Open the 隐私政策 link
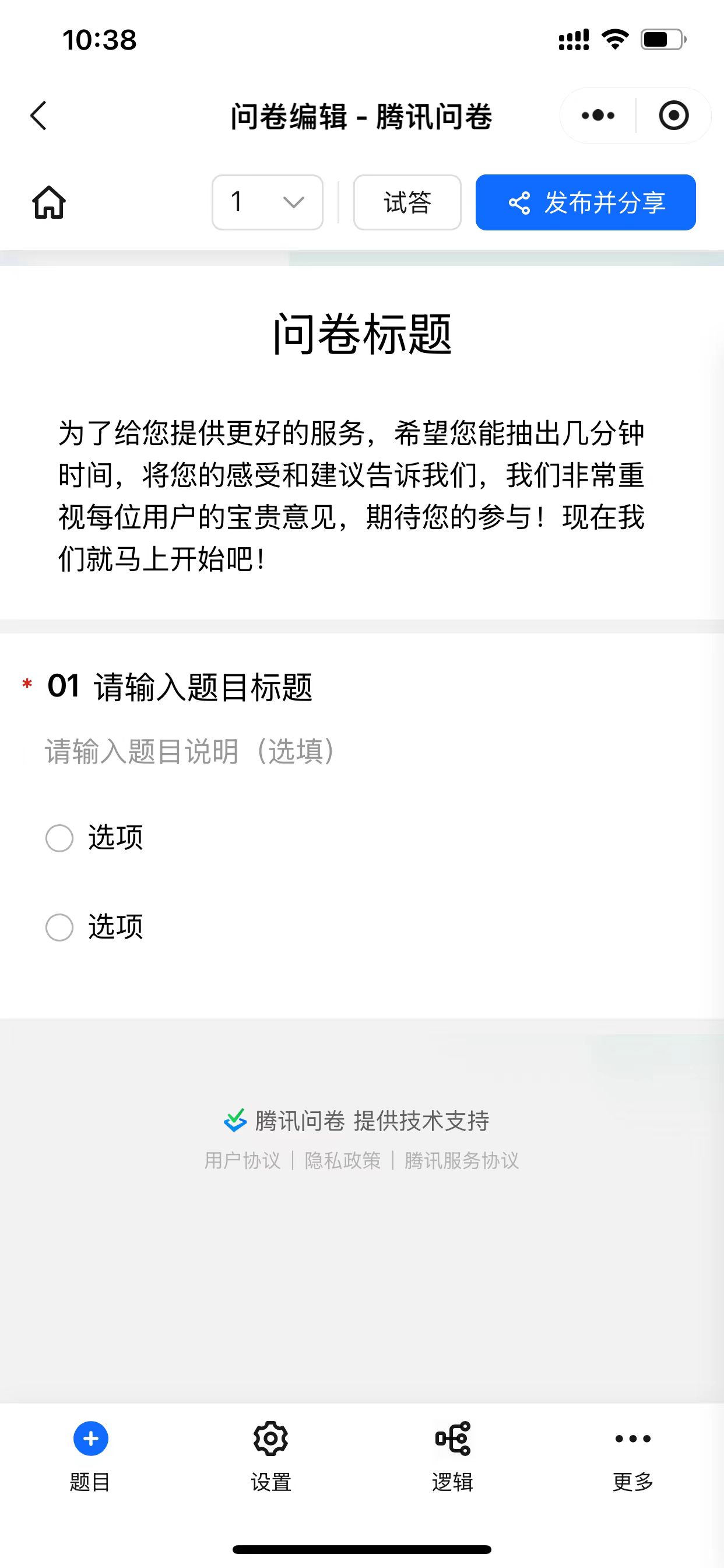This screenshot has width=724, height=1568. click(x=343, y=1160)
